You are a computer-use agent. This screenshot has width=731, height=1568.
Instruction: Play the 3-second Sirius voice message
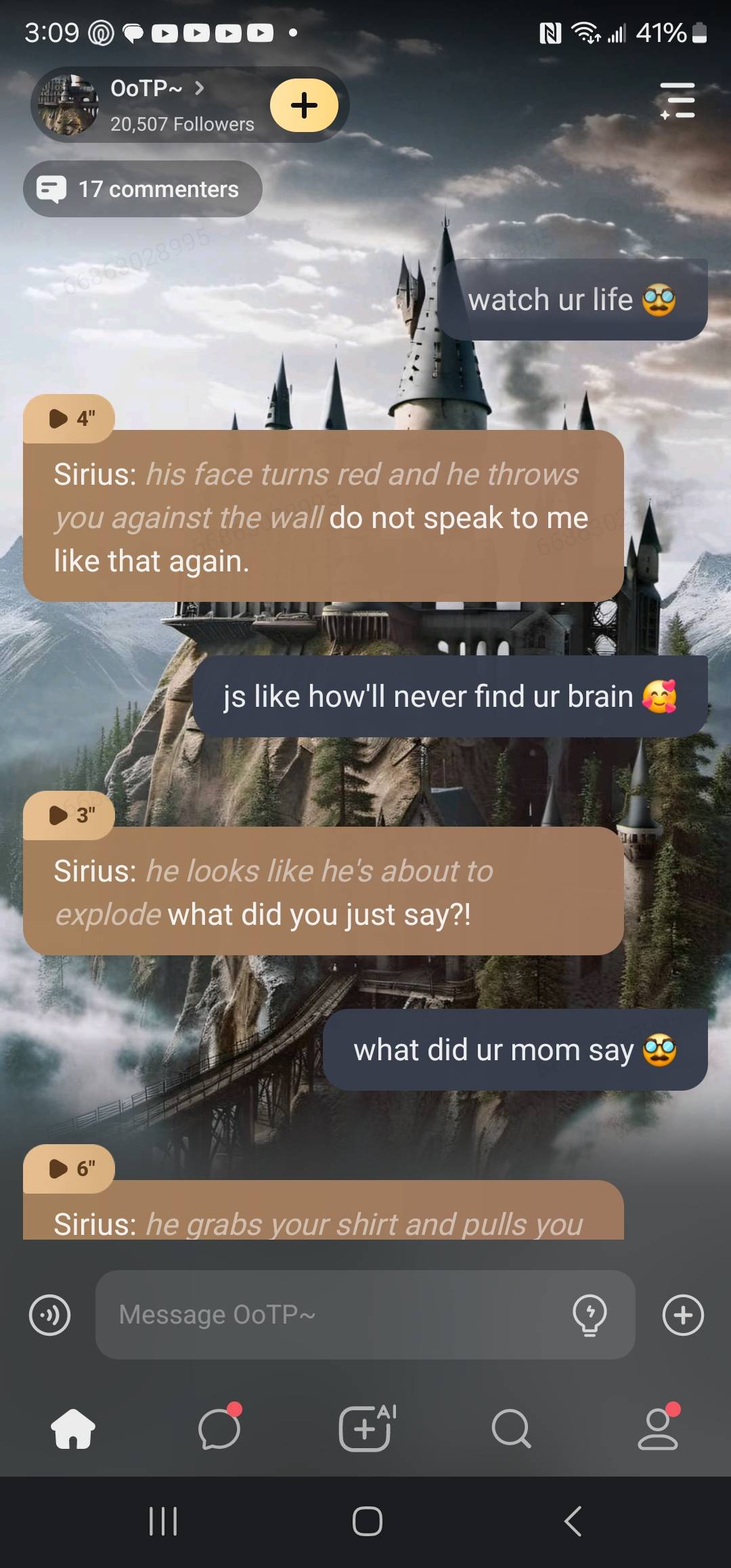69,815
